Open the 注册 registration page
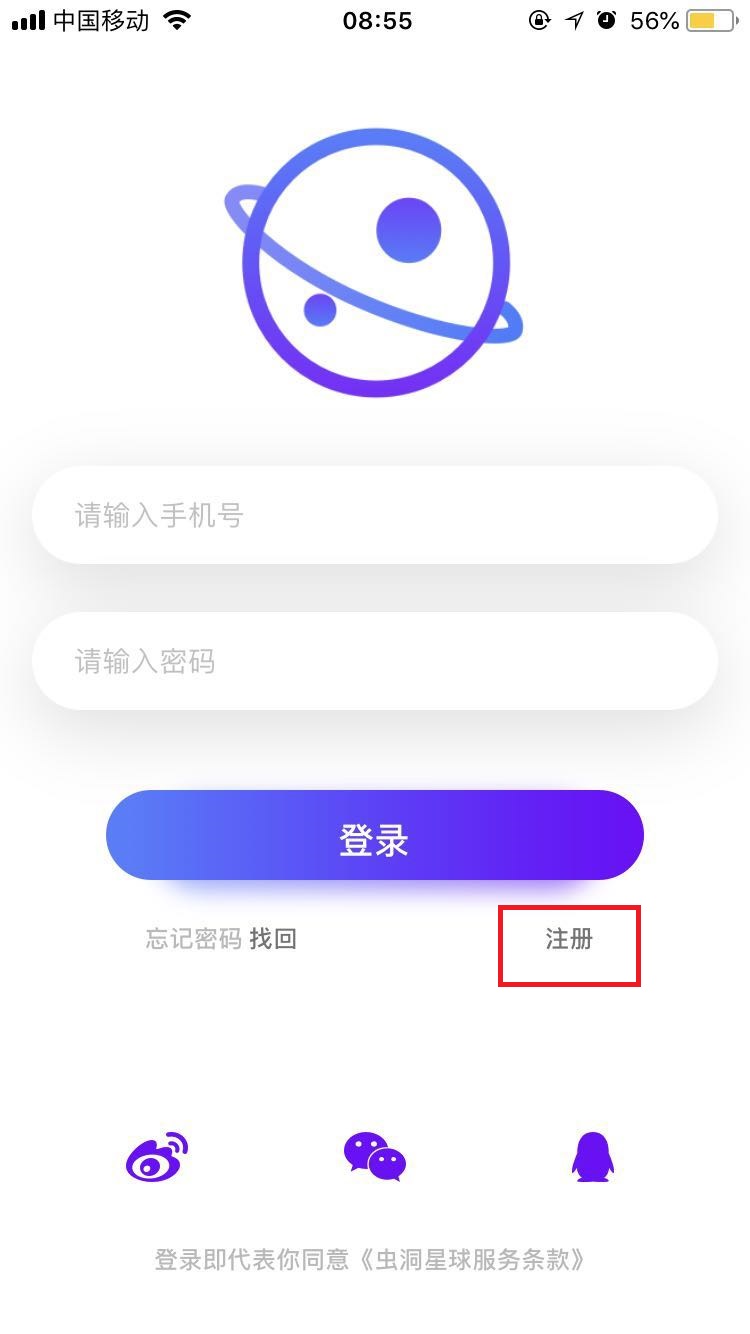750x1334 pixels. tap(570, 940)
